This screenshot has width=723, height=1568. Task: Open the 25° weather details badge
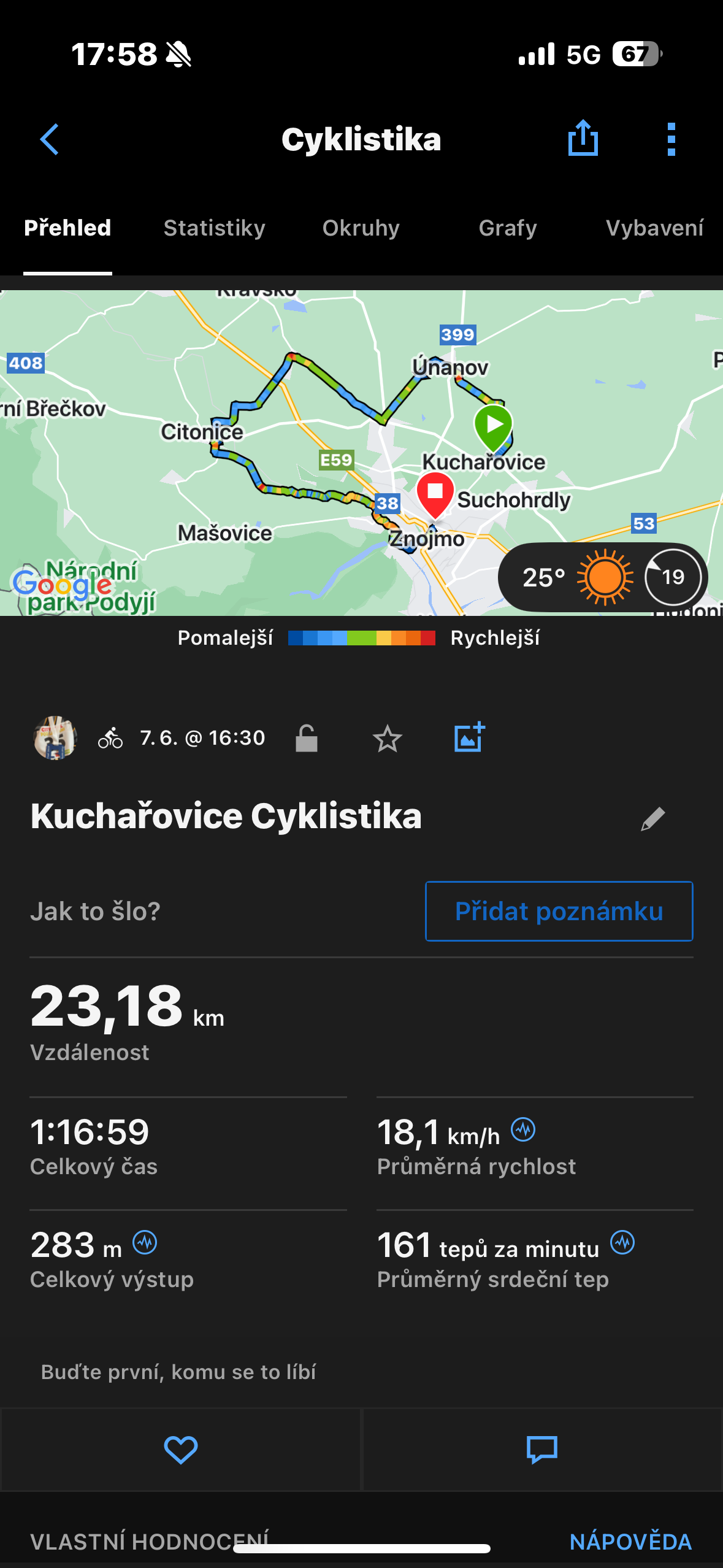[x=602, y=577]
